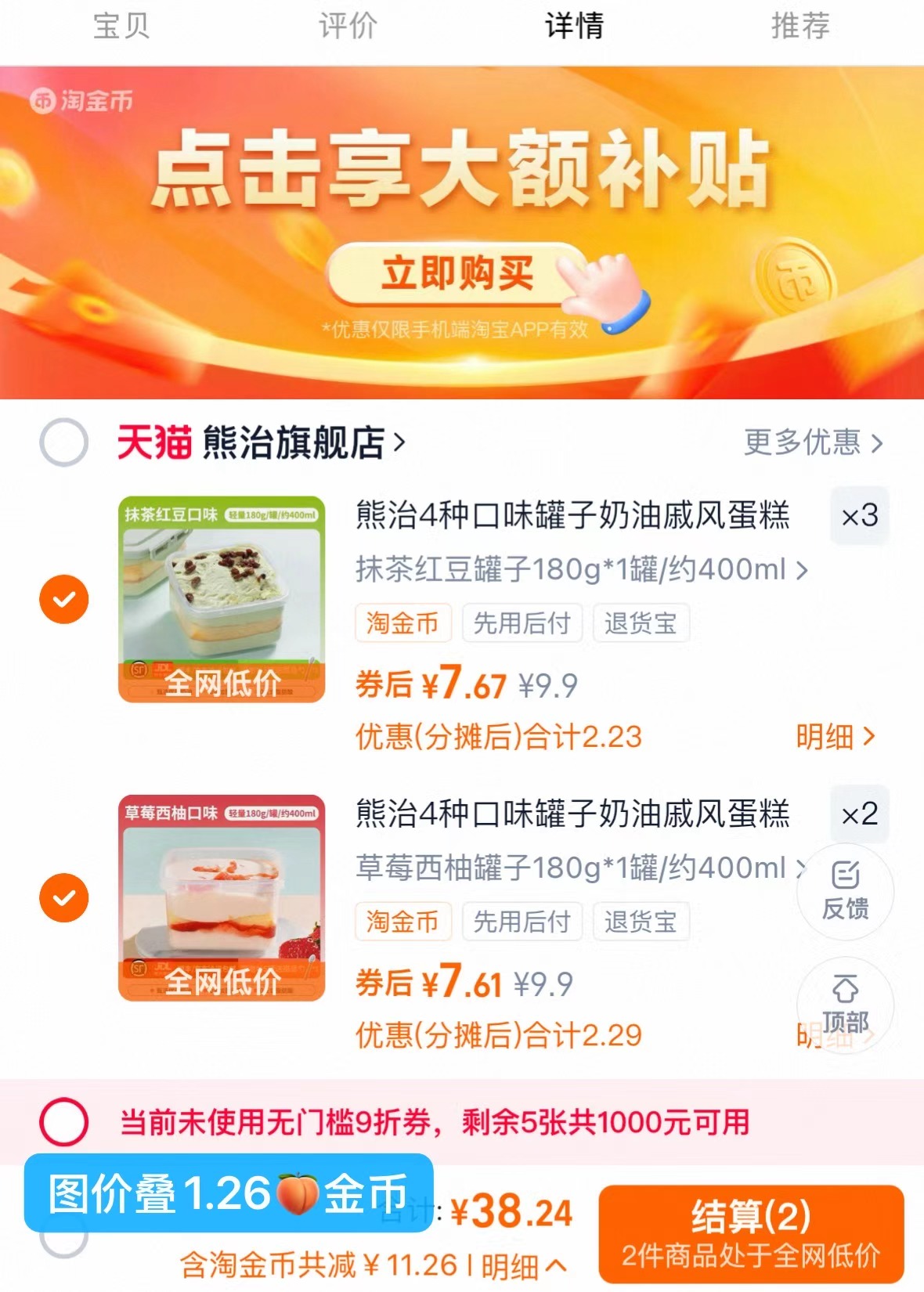The image size is (924, 1292).
Task: Click the 天猫 logo beside the store name
Action: coord(153,442)
